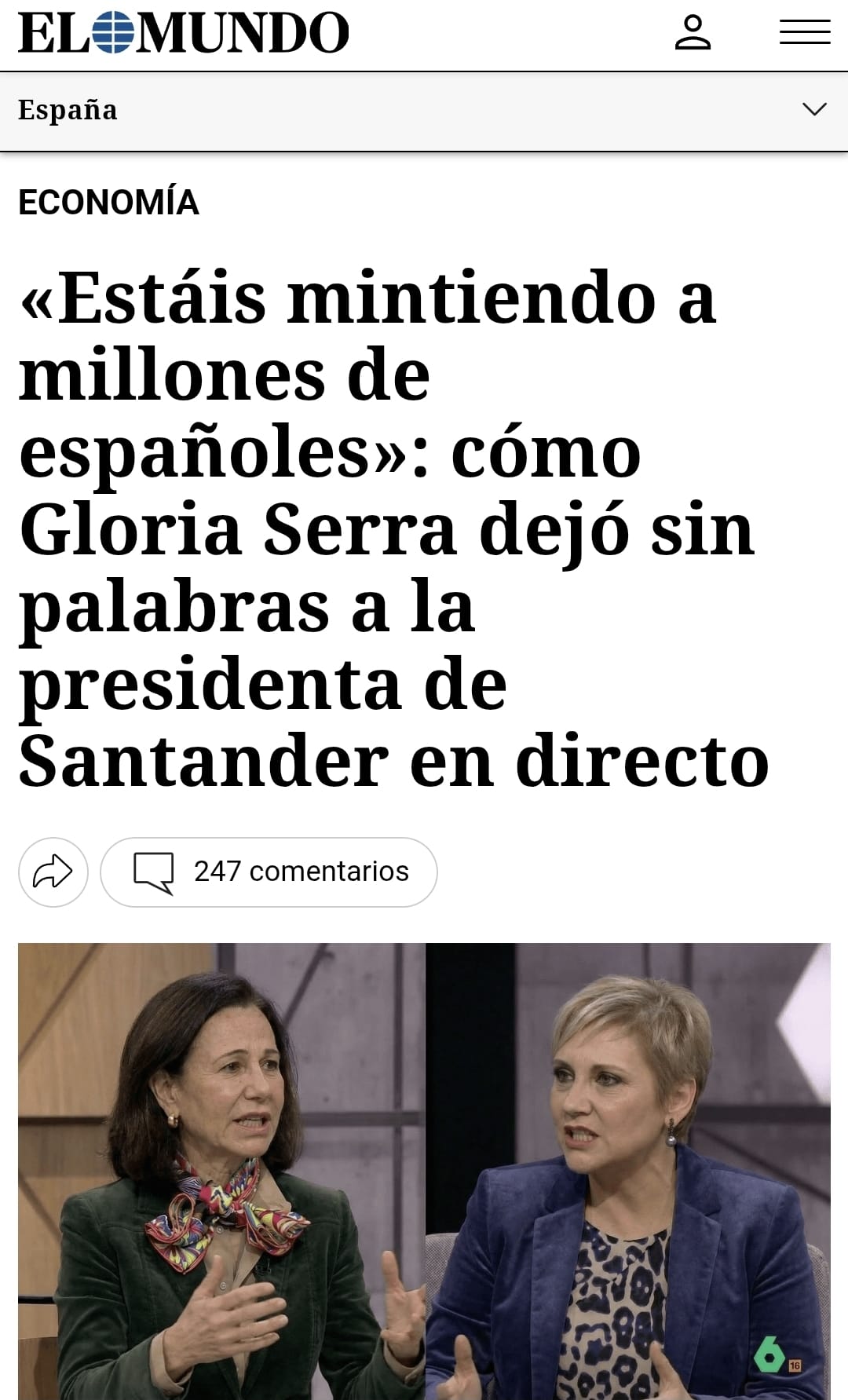
Task: Open the Economía section link
Action: 108,203
